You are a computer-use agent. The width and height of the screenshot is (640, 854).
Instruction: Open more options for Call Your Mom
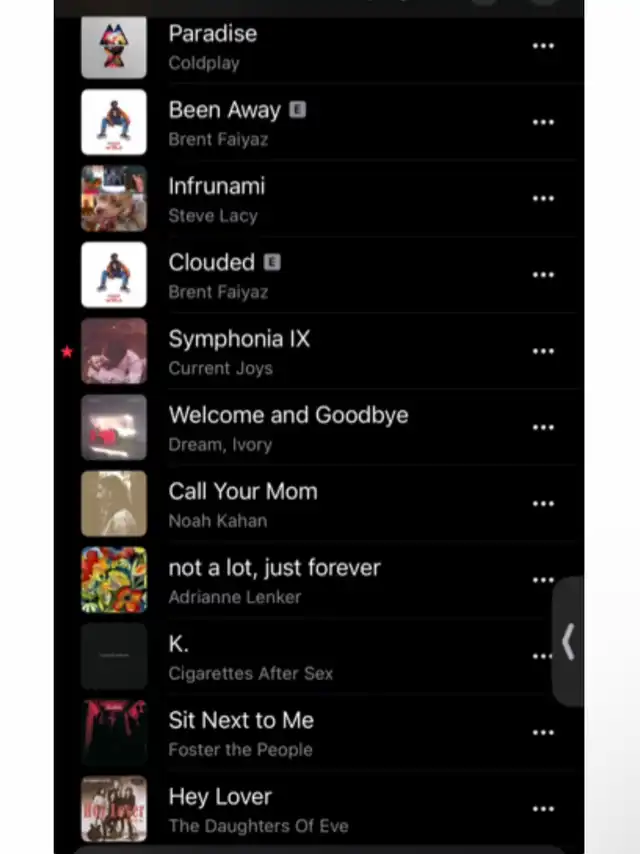click(543, 504)
